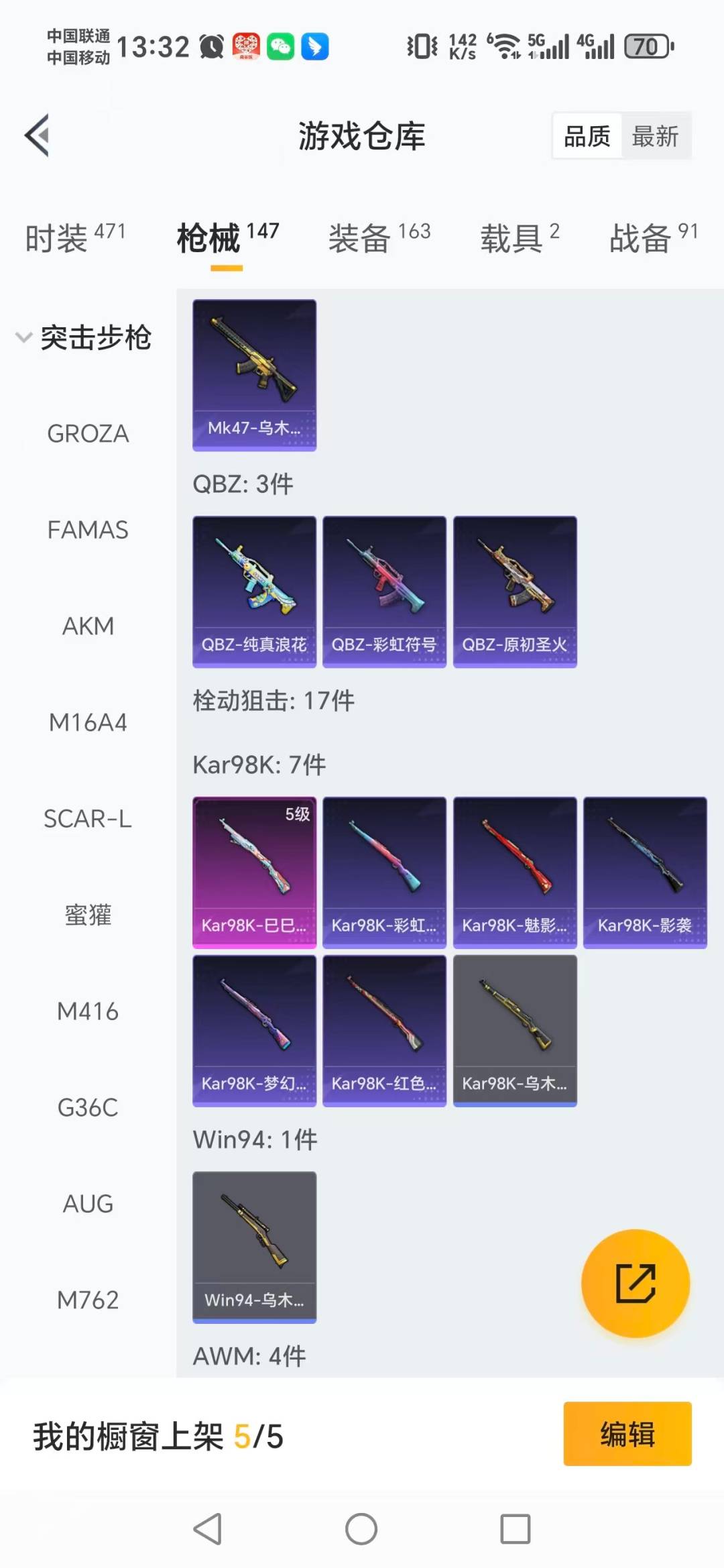Image resolution: width=724 pixels, height=1568 pixels.
Task: Go back using the top-left arrow
Action: tap(38, 135)
